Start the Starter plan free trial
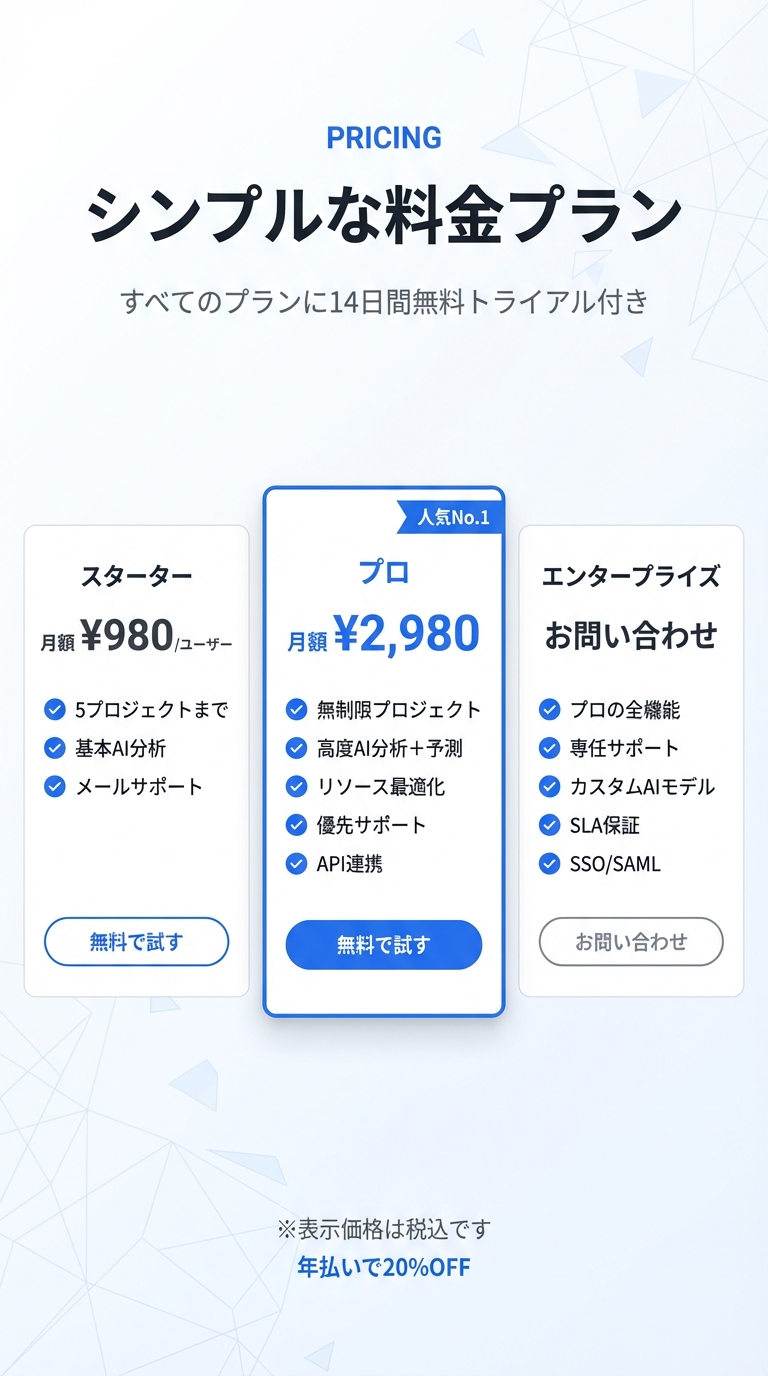Image resolution: width=768 pixels, height=1376 pixels. (136, 941)
